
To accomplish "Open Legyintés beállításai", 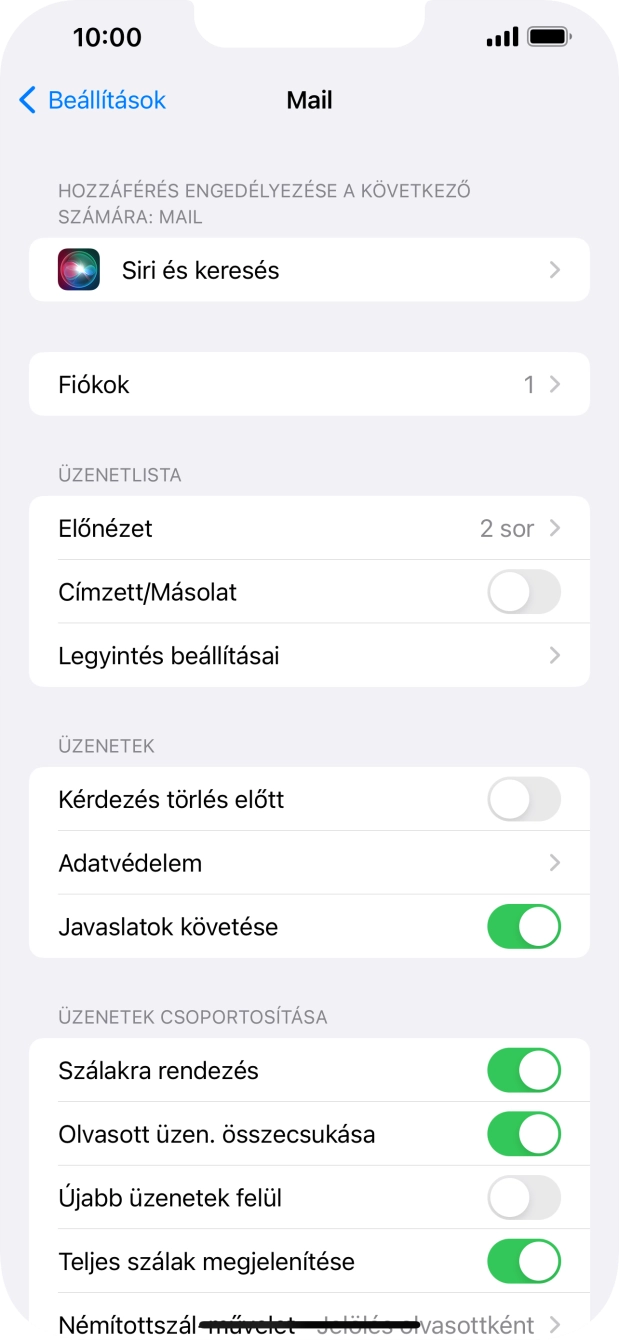I will coord(309,656).
